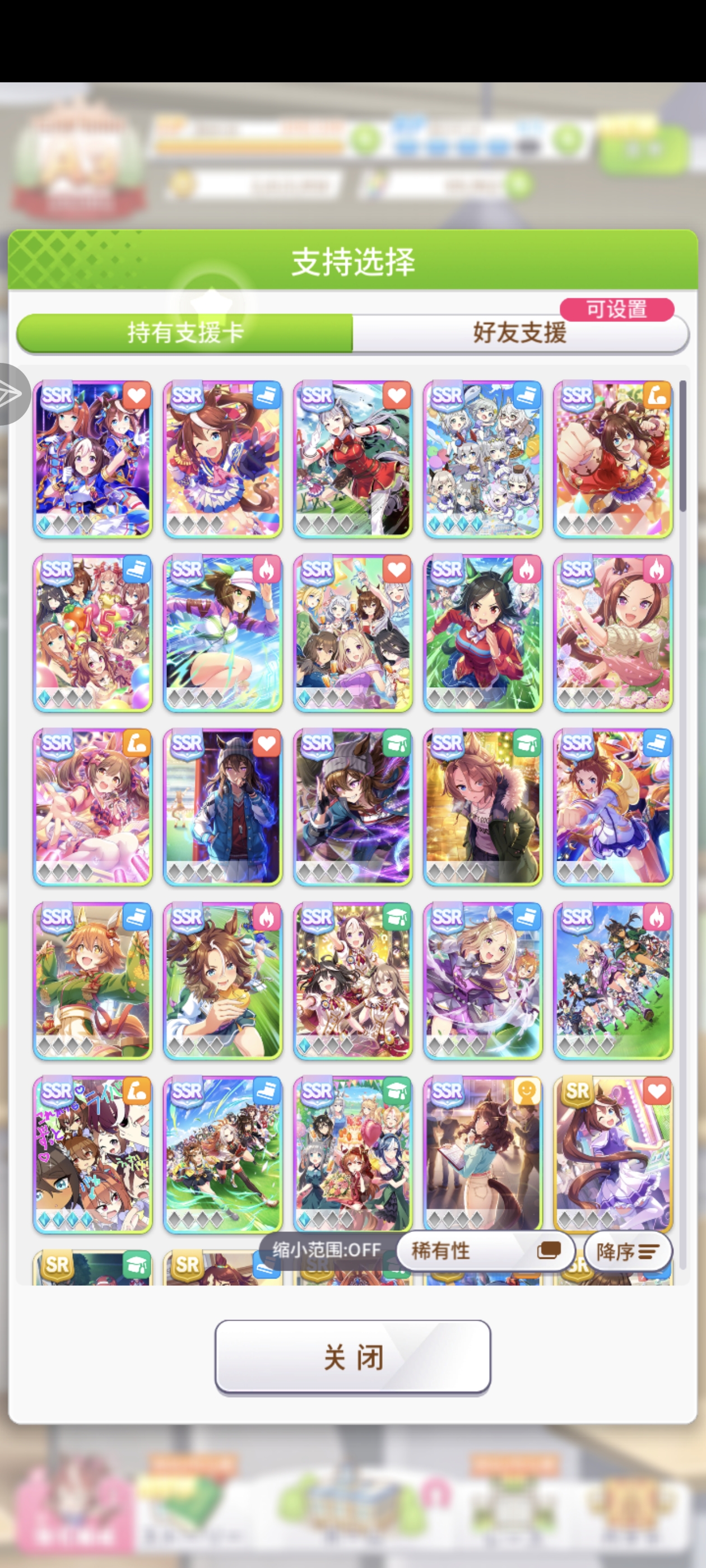Select the SR card with the purple dress girl
This screenshot has width=706, height=1568.
click(x=613, y=1154)
